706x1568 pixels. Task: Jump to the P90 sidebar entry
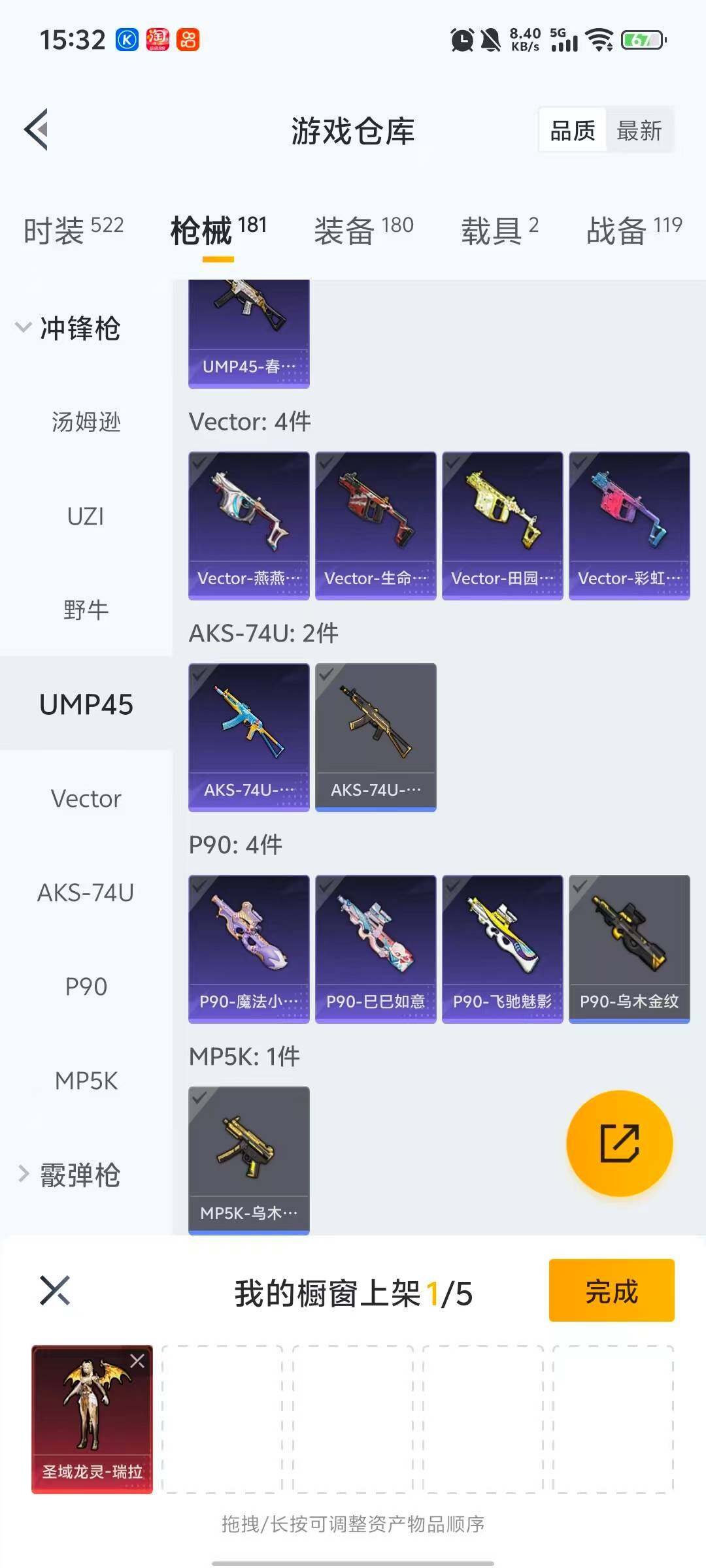(86, 987)
